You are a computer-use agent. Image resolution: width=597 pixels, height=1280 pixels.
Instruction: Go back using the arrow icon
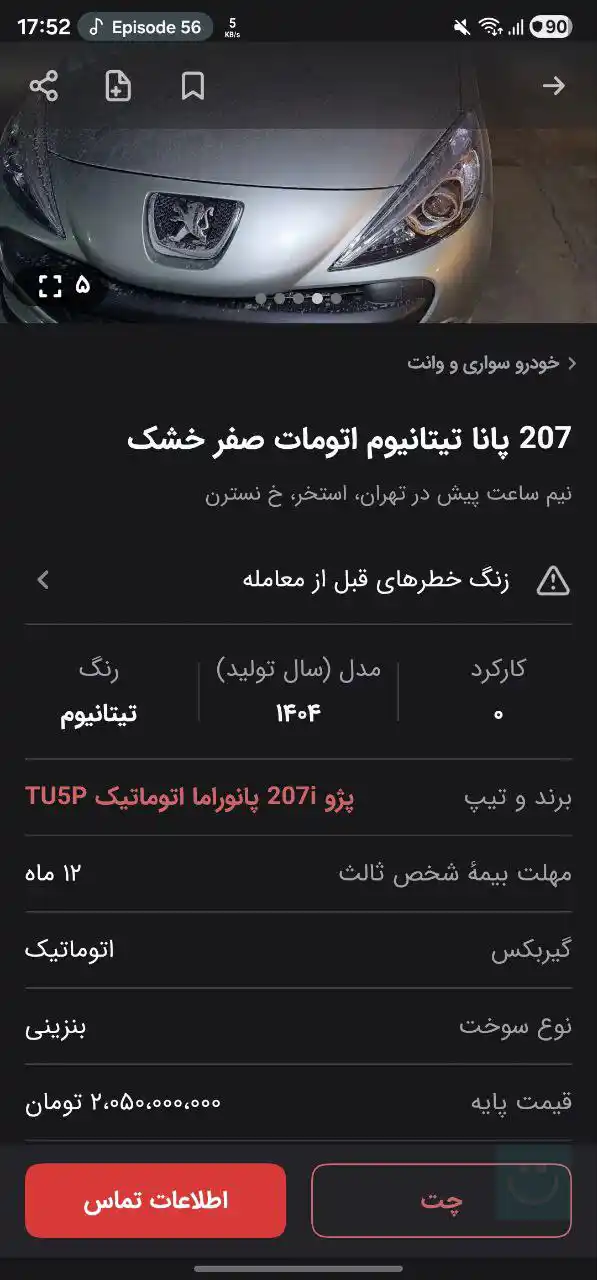coord(553,87)
